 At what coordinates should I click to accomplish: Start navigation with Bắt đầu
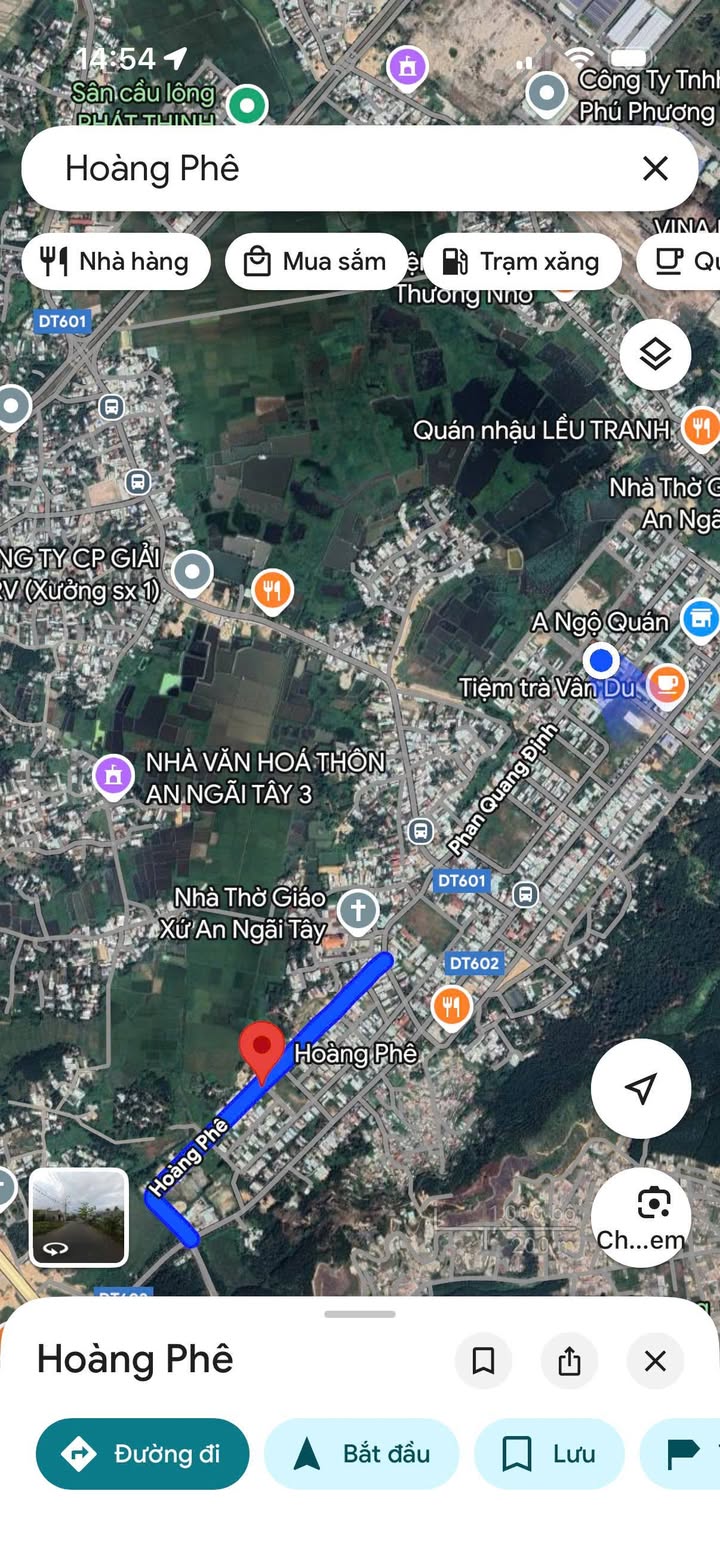pos(361,1453)
